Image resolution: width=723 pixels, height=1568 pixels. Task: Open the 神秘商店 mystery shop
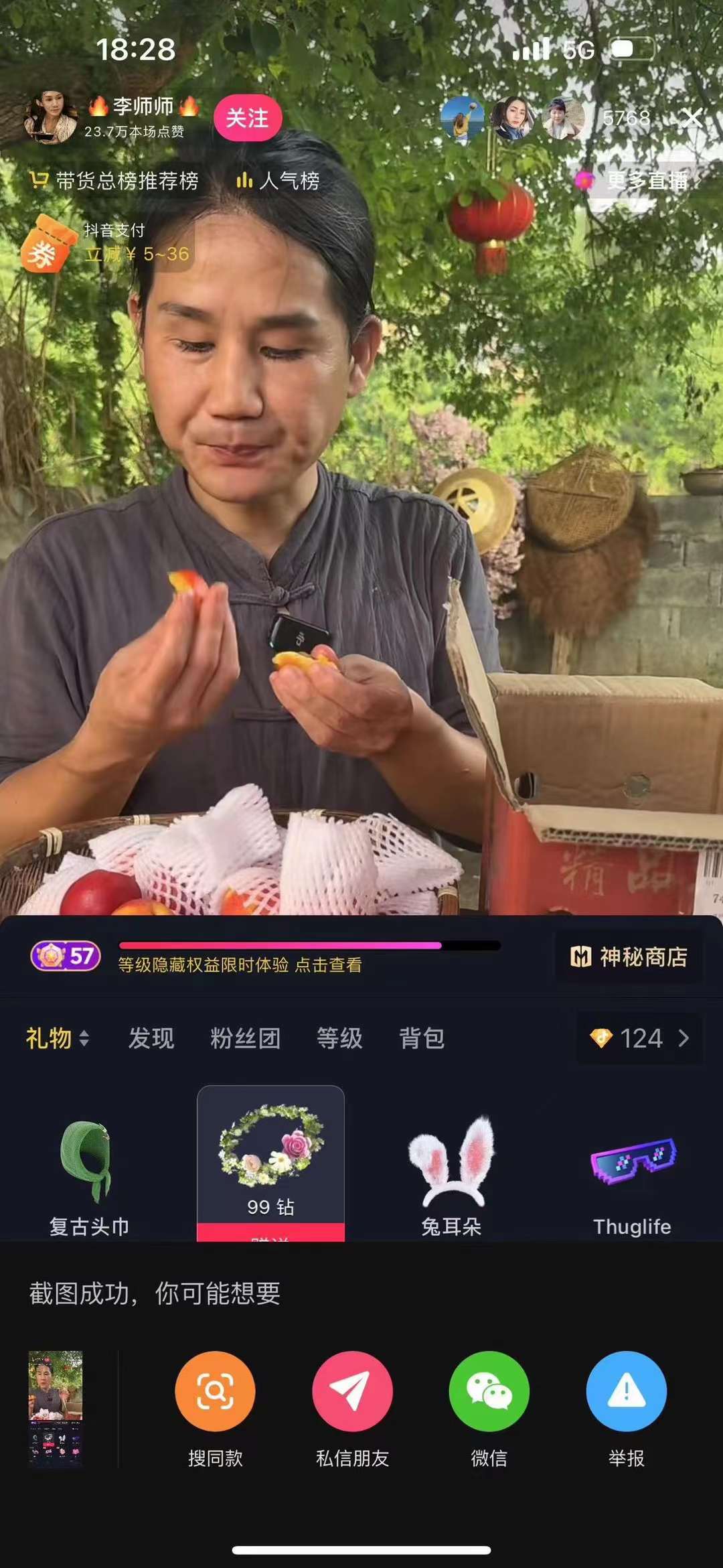(629, 957)
